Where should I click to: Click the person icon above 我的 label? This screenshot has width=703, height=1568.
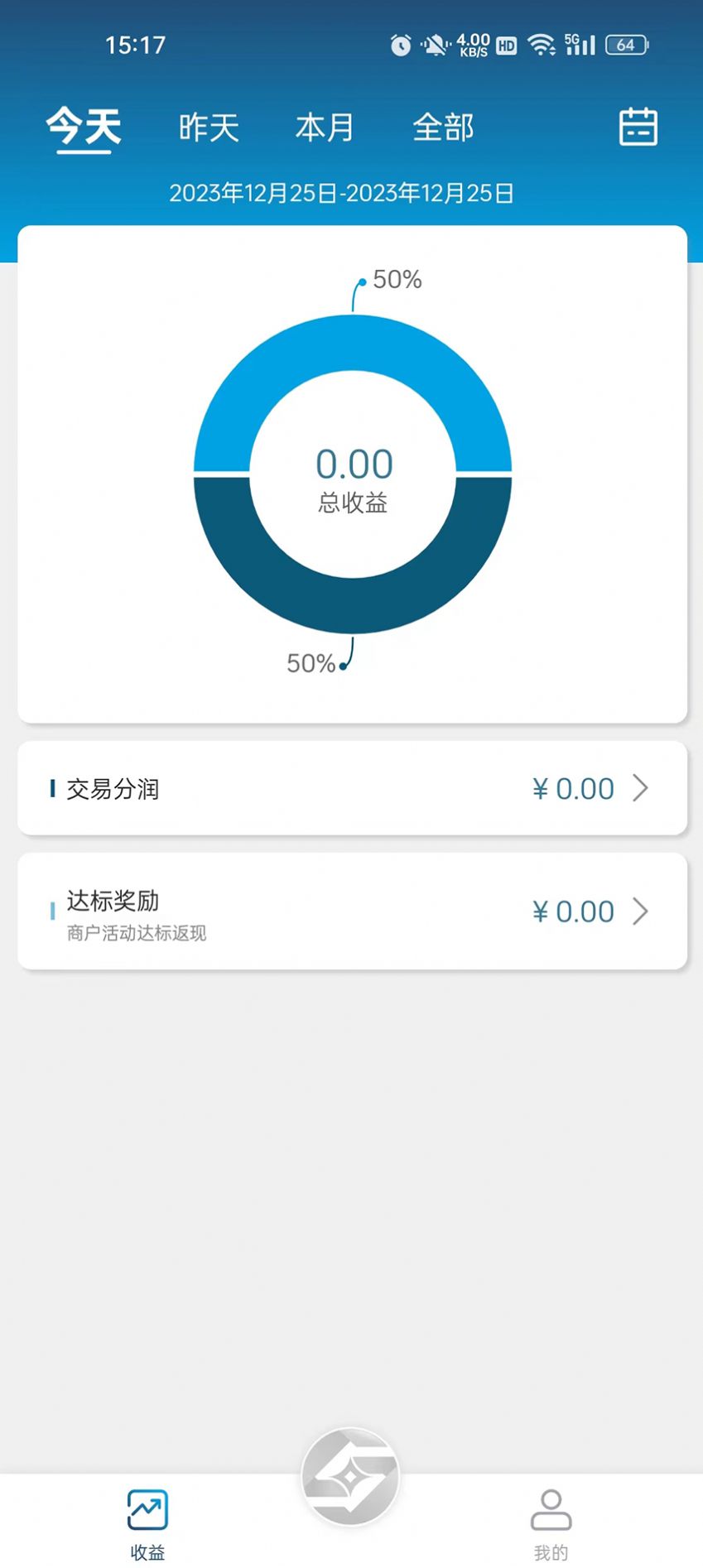coord(551,1507)
